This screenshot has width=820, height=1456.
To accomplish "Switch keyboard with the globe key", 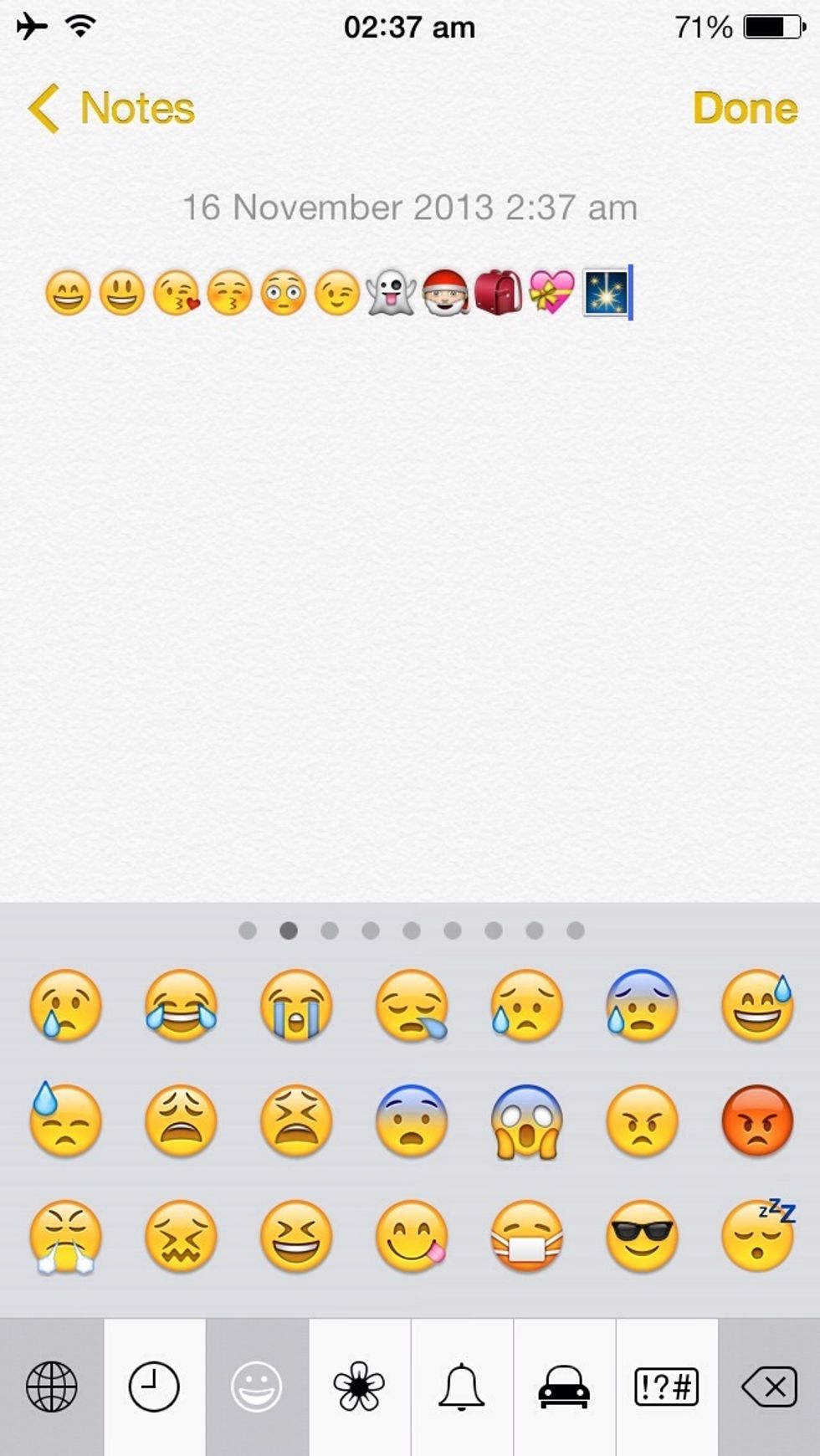I will click(52, 1387).
